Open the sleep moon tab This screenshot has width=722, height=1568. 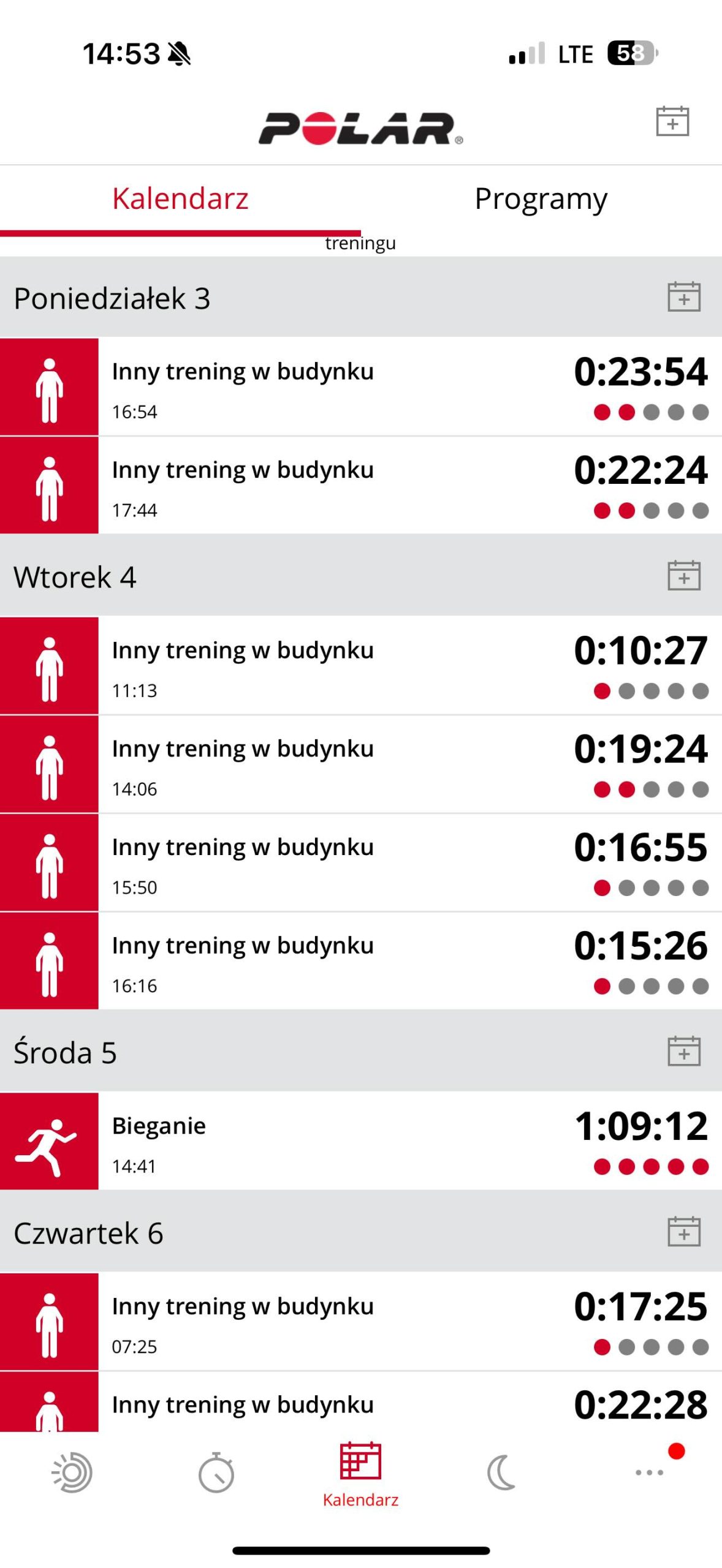503,1473
